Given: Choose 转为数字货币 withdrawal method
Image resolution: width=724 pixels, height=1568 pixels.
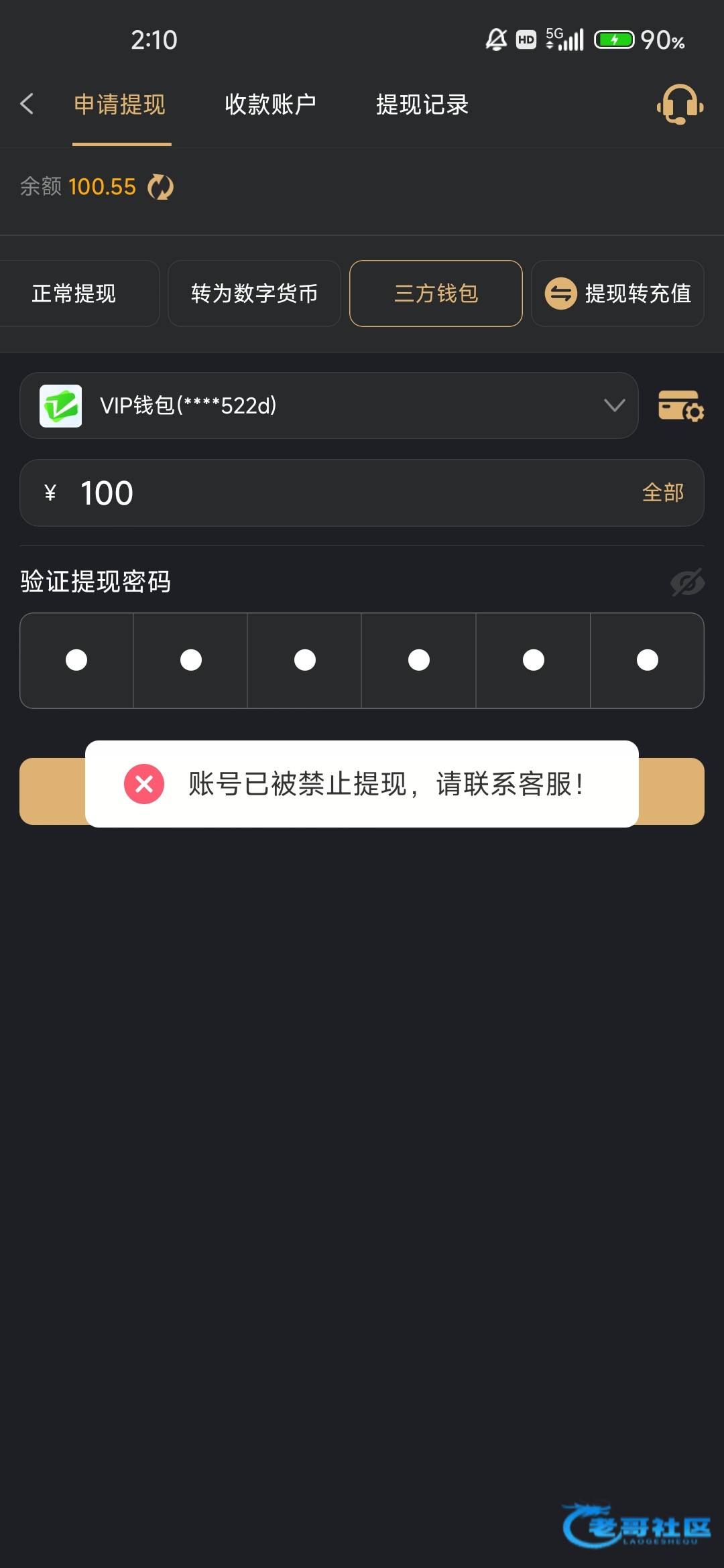Looking at the screenshot, I should pos(254,293).
